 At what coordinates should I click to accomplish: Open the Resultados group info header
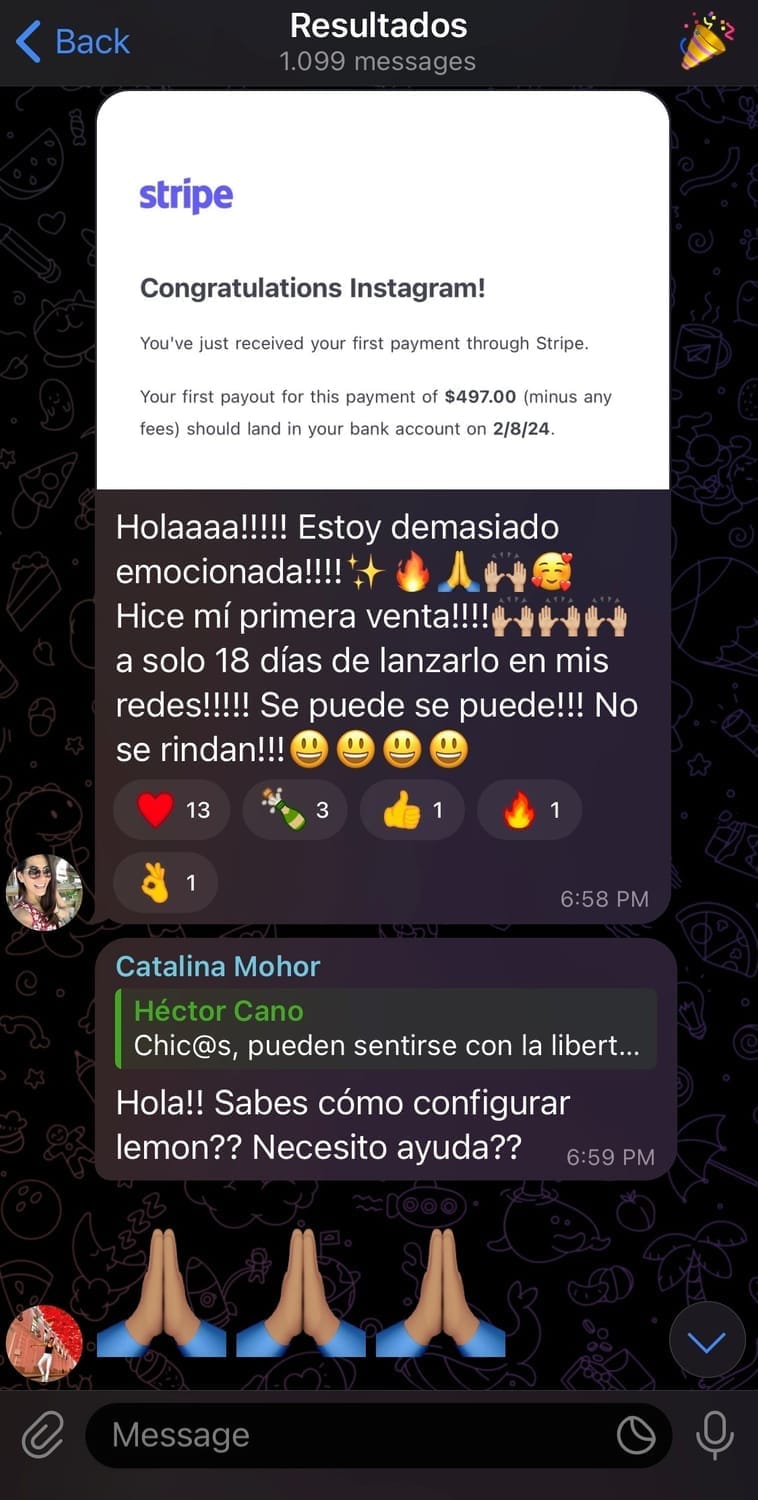click(x=378, y=42)
